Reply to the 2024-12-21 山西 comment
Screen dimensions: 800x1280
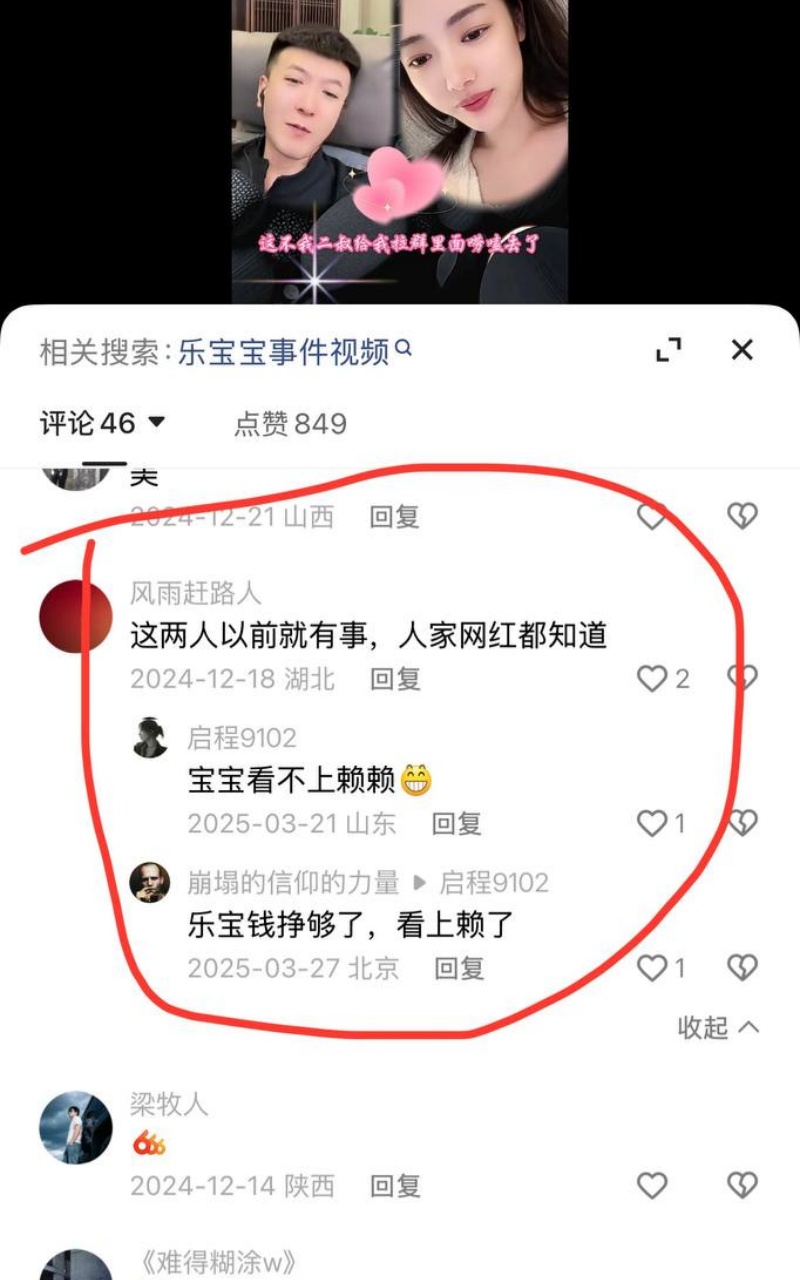point(395,517)
